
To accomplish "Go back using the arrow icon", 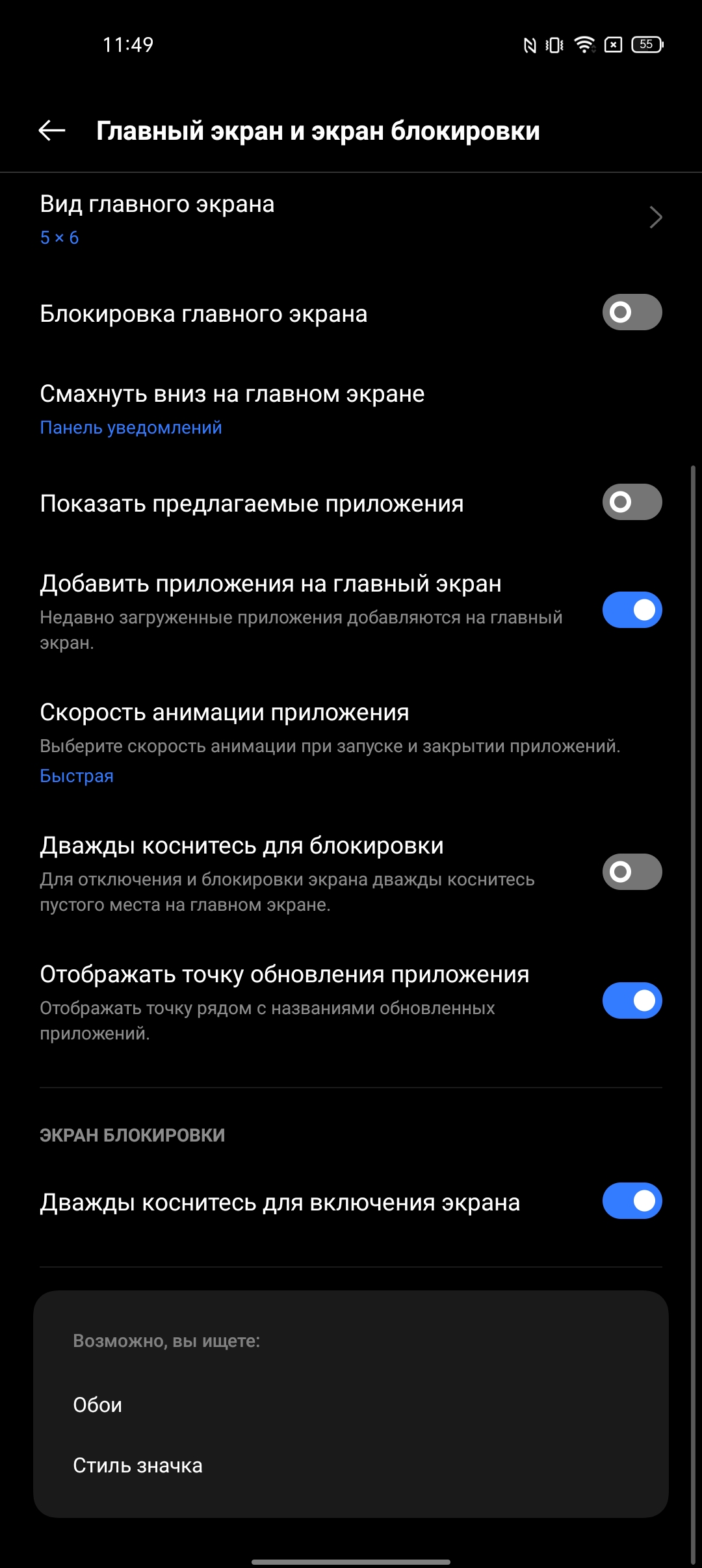I will [52, 131].
